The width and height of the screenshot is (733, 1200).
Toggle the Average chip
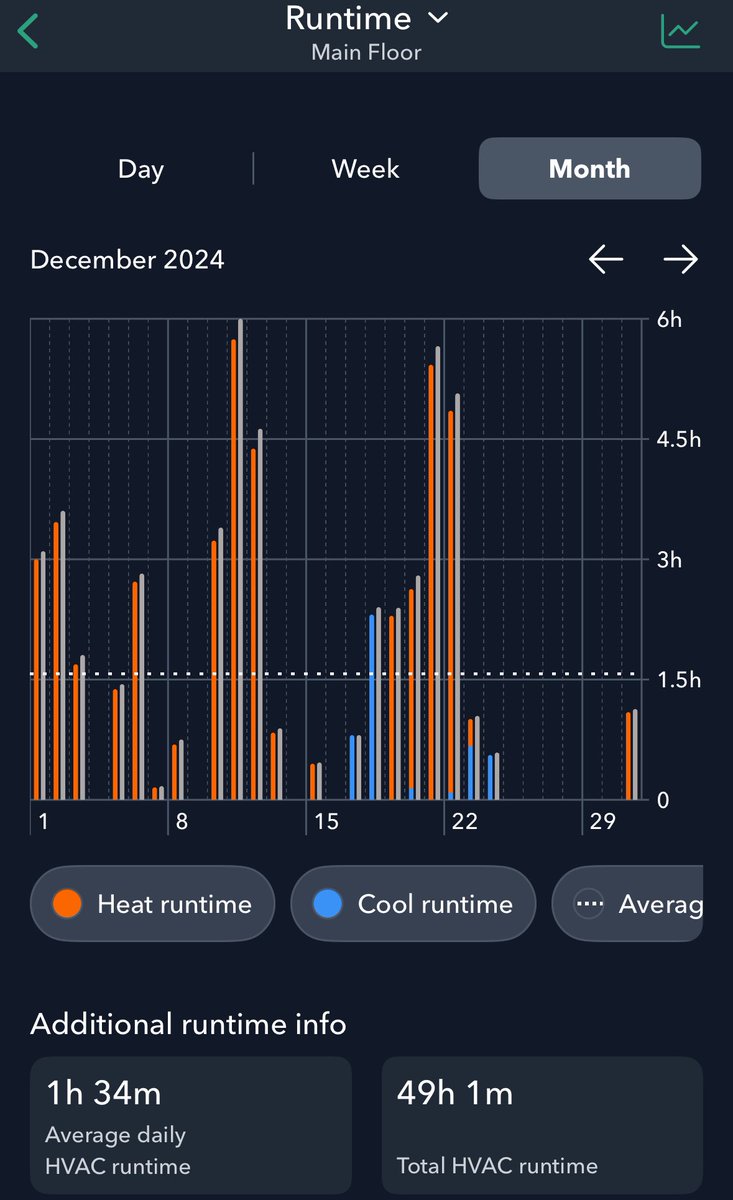click(x=628, y=904)
